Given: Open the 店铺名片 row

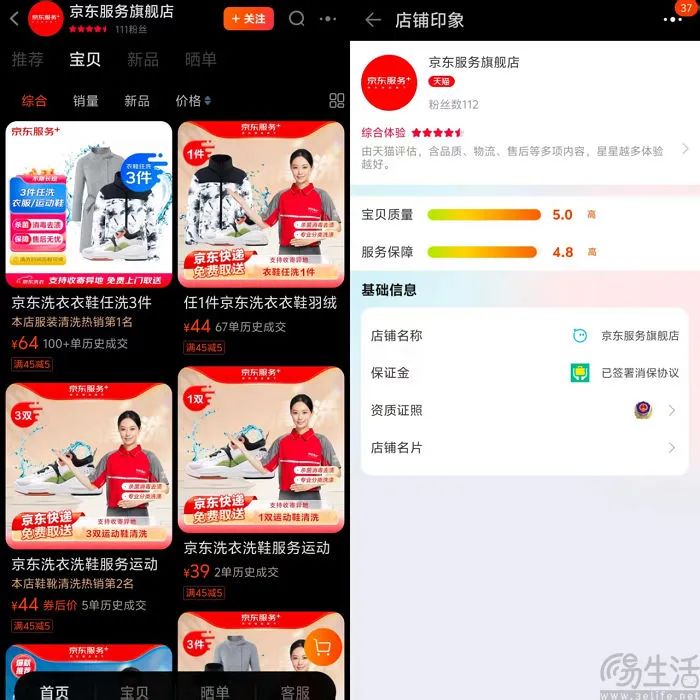Looking at the screenshot, I should 525,448.
